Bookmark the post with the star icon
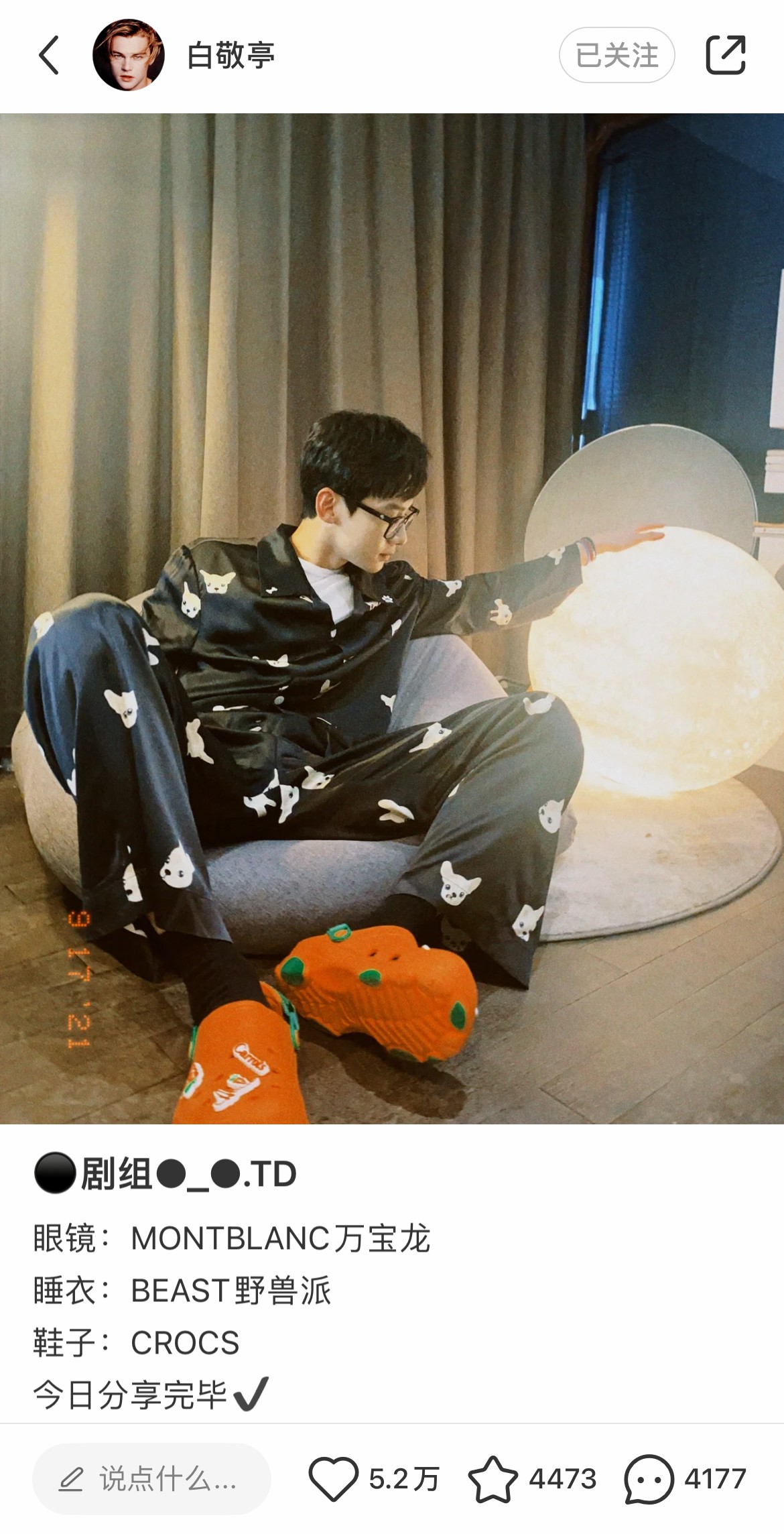 click(x=493, y=1478)
